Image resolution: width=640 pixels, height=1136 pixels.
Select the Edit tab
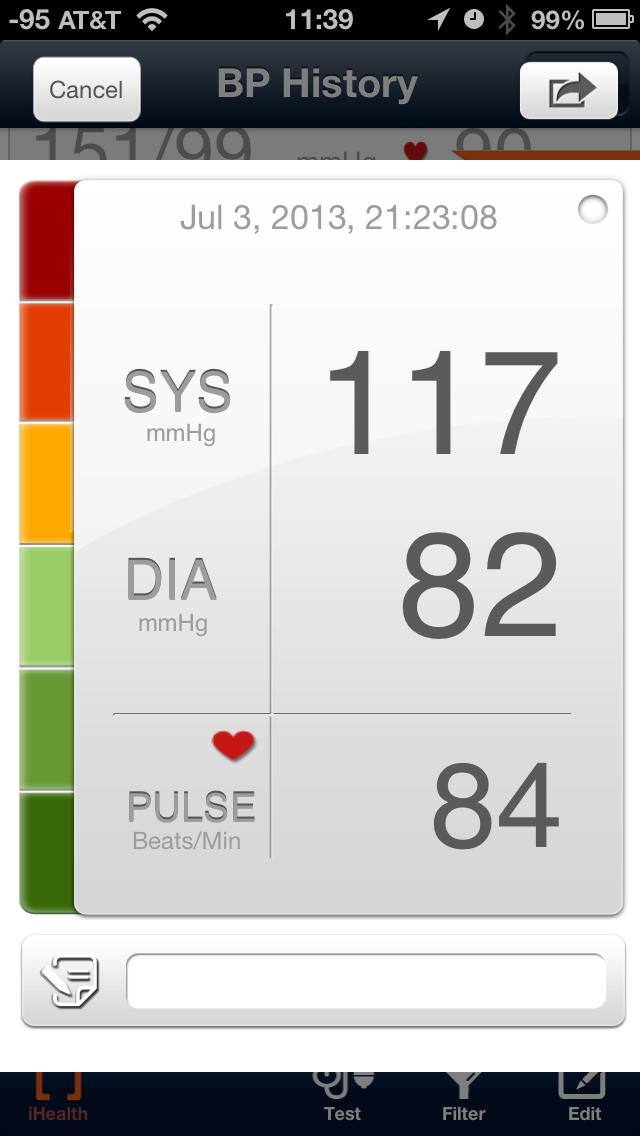[584, 1100]
